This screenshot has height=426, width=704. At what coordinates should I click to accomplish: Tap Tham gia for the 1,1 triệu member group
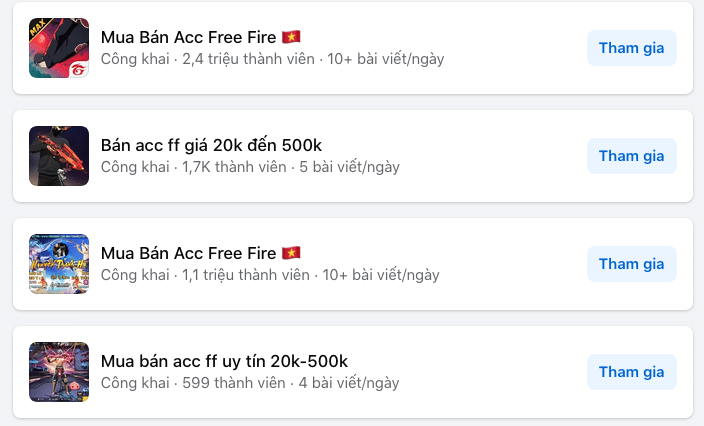click(631, 264)
